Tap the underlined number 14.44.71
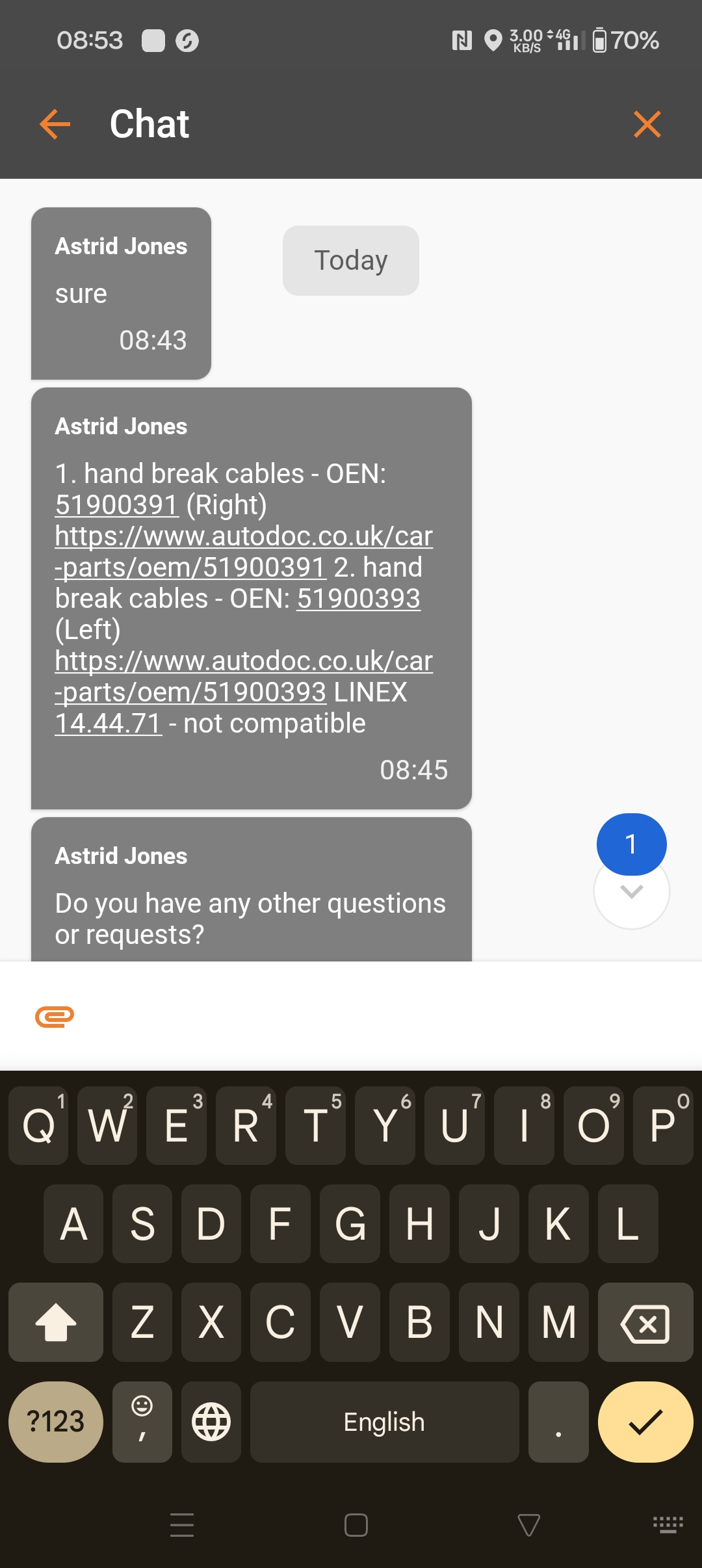 point(109,724)
